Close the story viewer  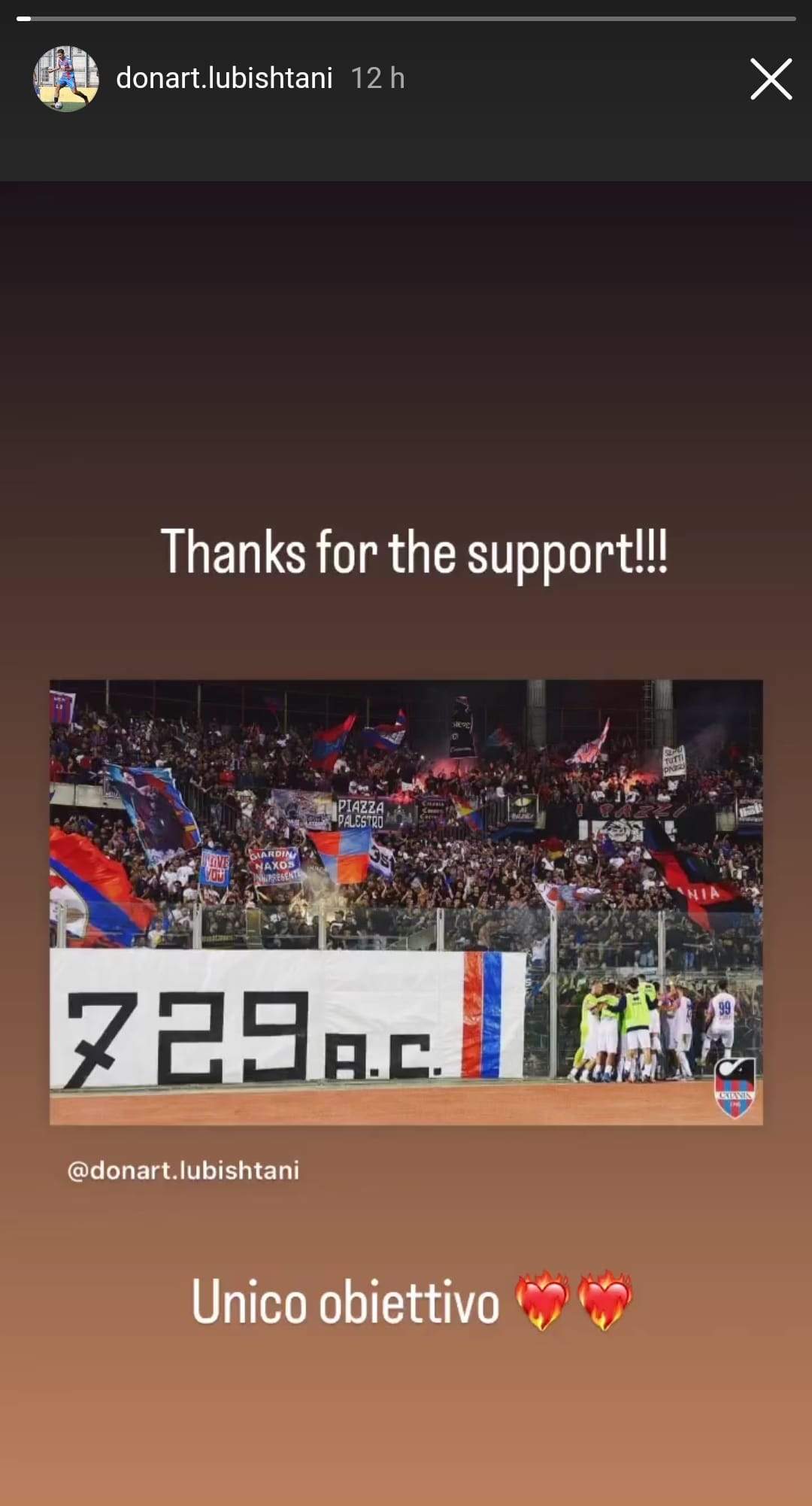[771, 79]
